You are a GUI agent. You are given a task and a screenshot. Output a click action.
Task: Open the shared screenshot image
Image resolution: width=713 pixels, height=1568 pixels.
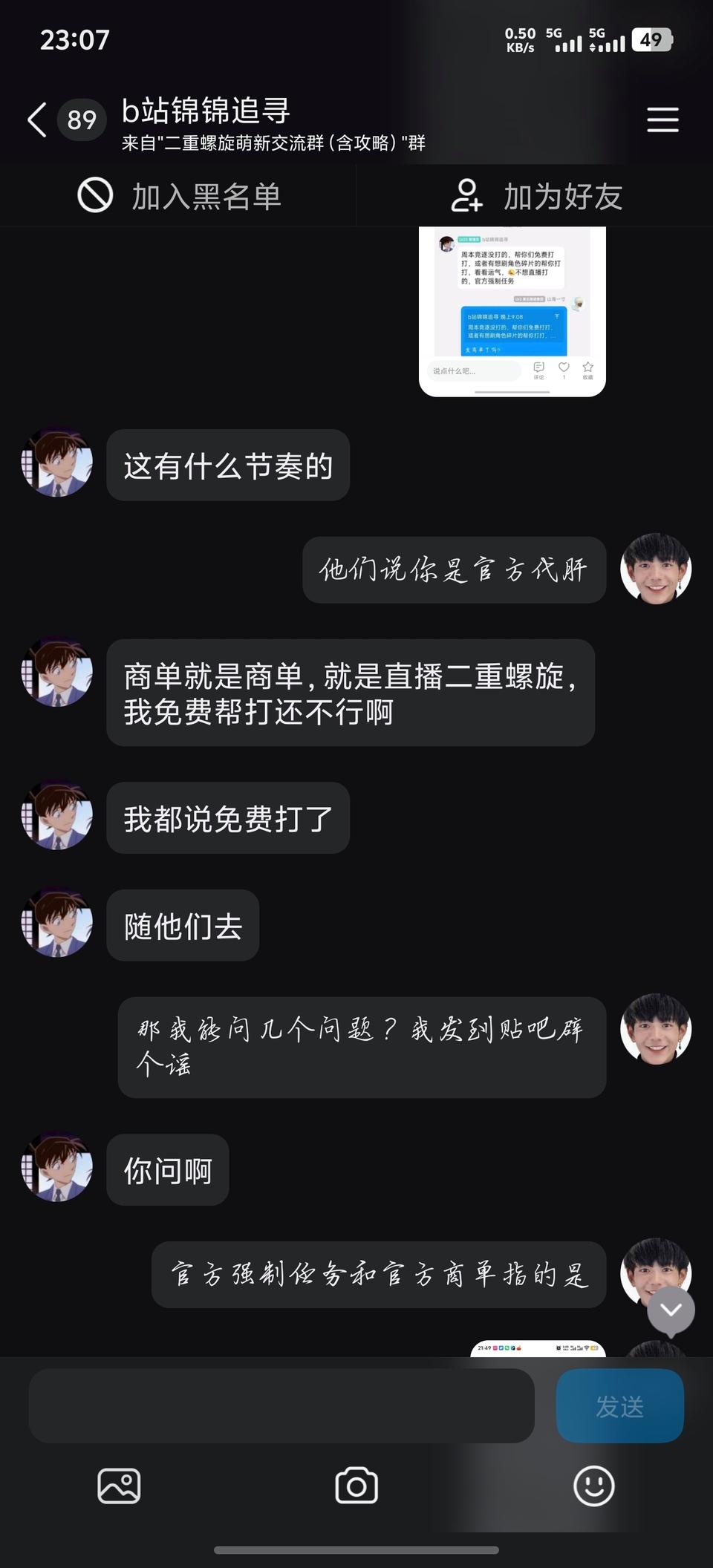coord(512,310)
